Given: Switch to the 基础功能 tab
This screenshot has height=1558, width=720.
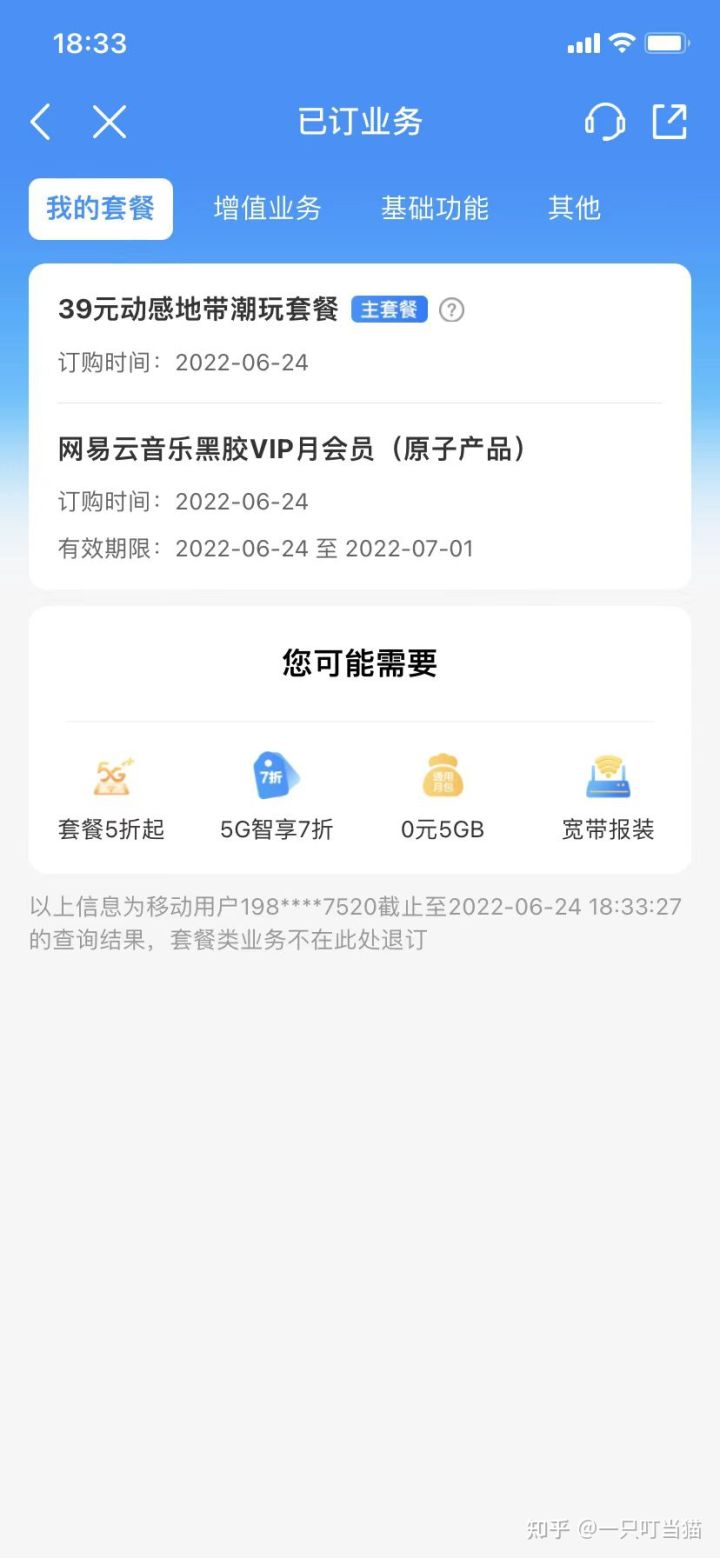Looking at the screenshot, I should point(434,208).
